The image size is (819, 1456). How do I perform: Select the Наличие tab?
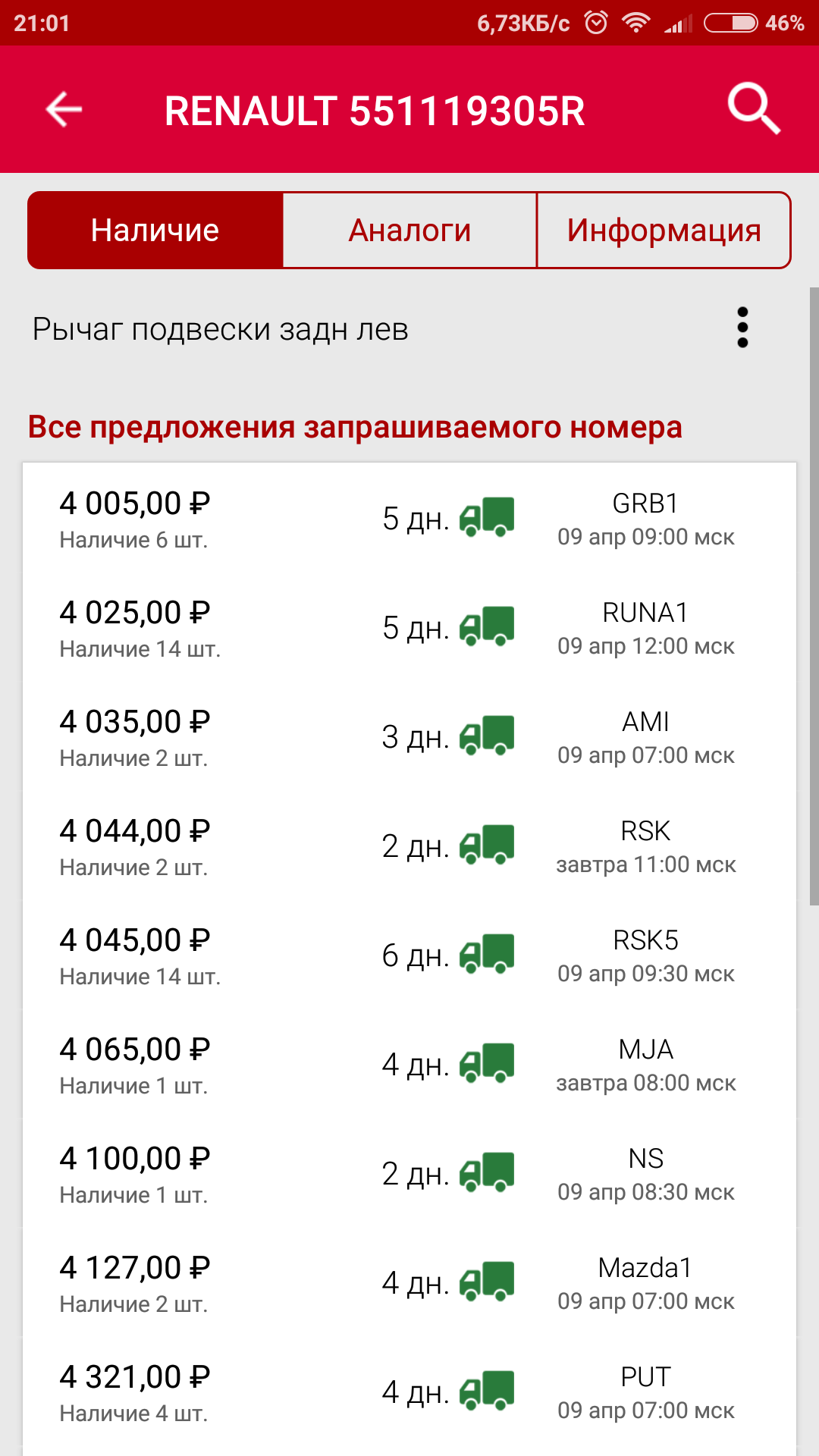155,231
